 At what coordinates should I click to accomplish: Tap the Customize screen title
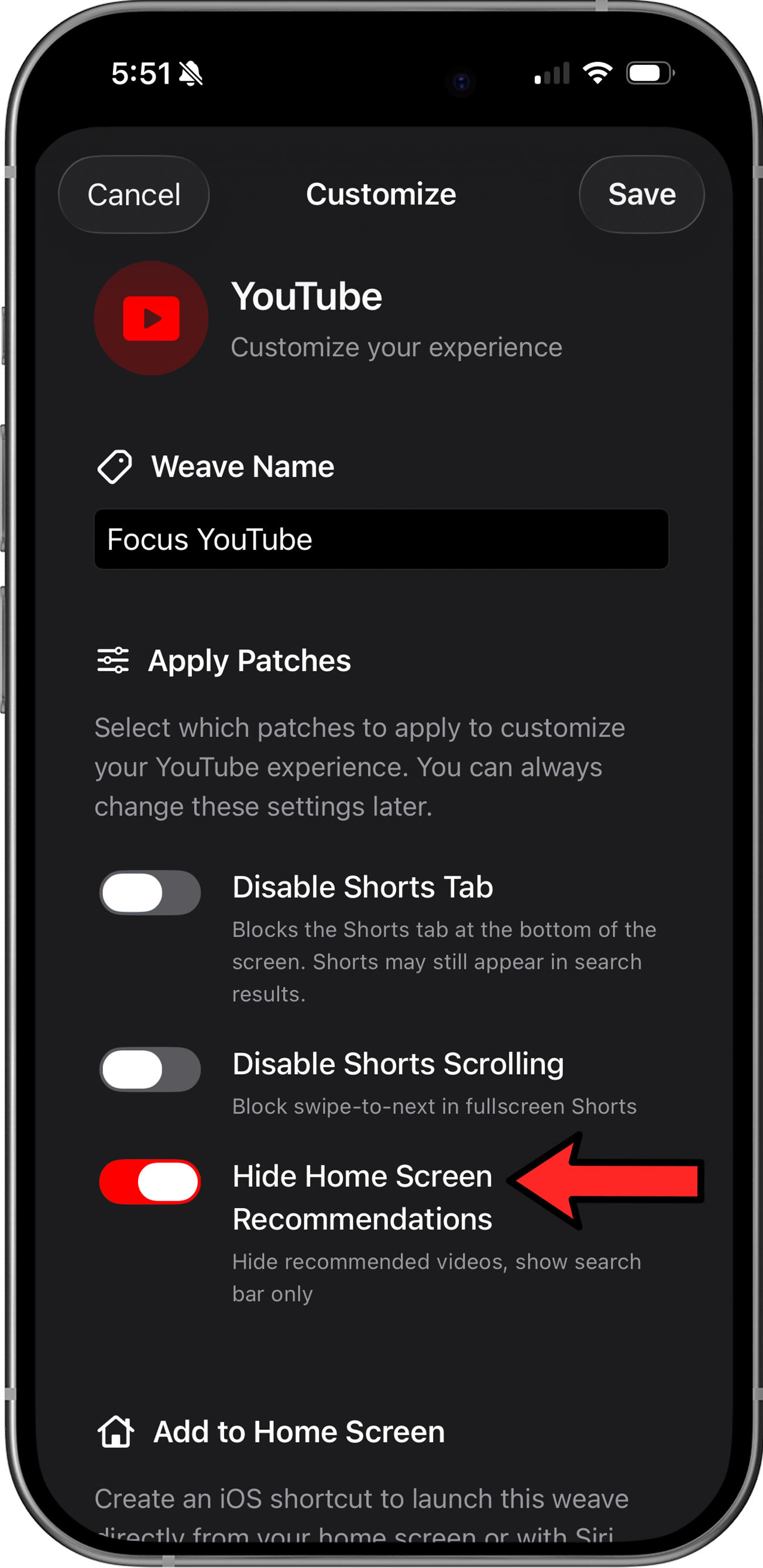click(381, 195)
